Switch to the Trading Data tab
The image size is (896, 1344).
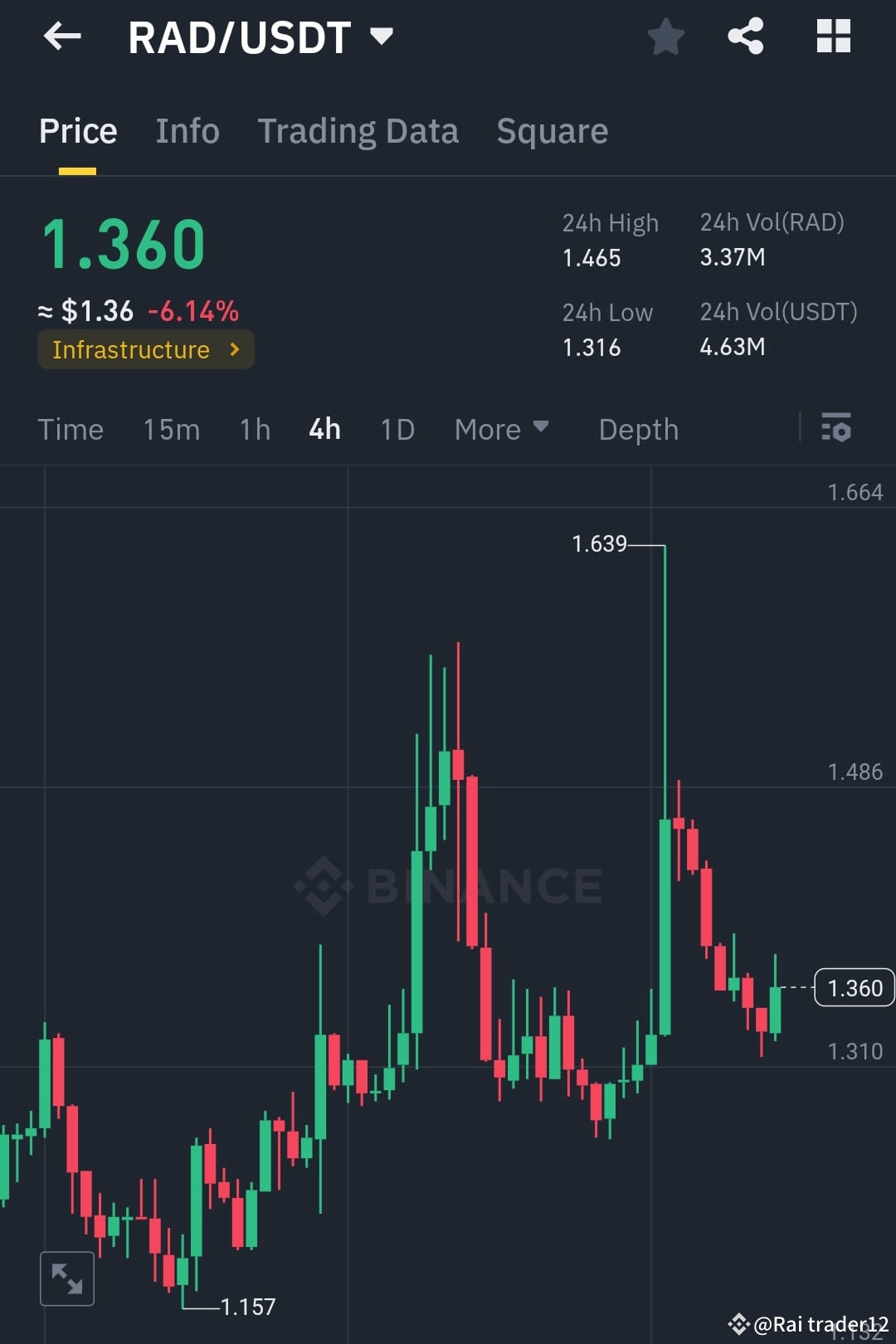358,131
